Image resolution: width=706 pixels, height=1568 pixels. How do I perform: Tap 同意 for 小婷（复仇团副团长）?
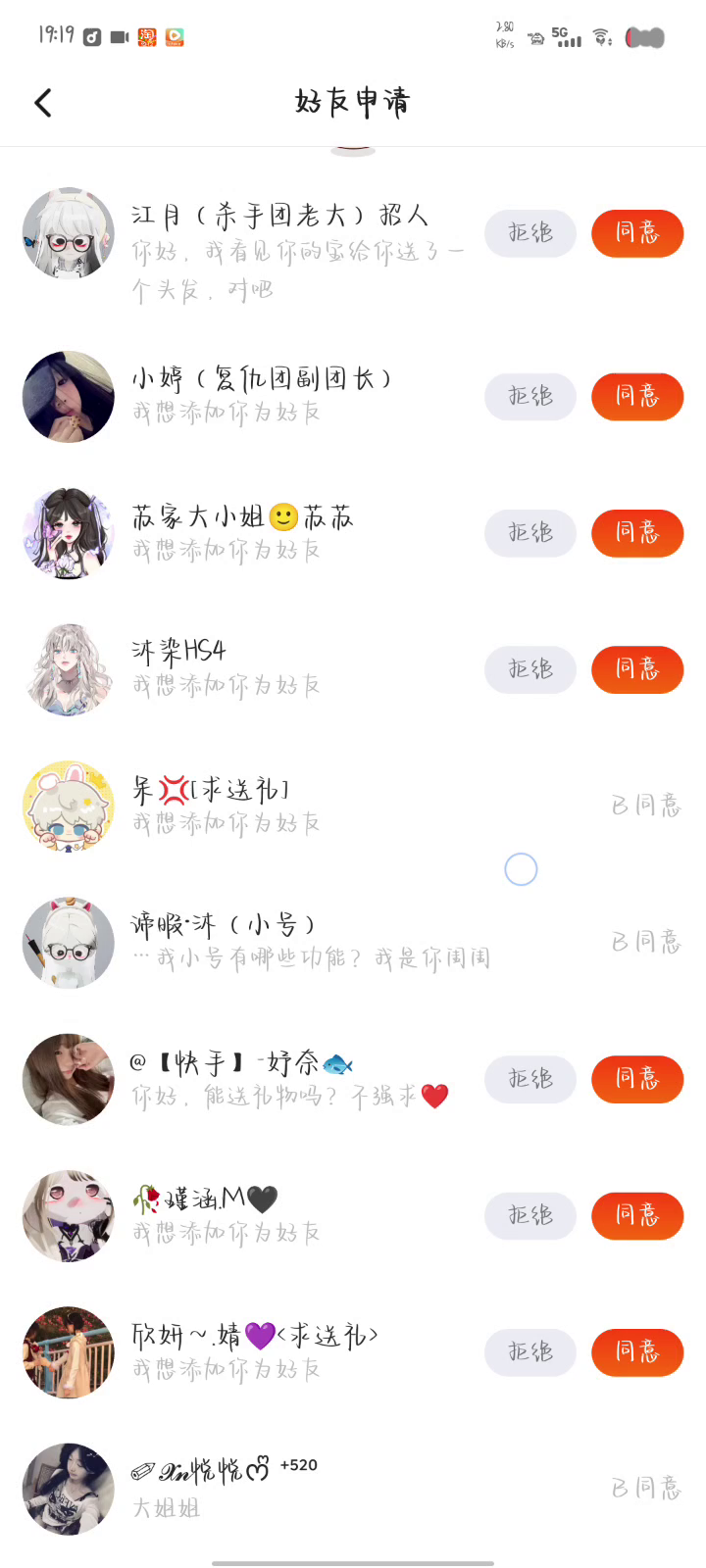click(636, 397)
